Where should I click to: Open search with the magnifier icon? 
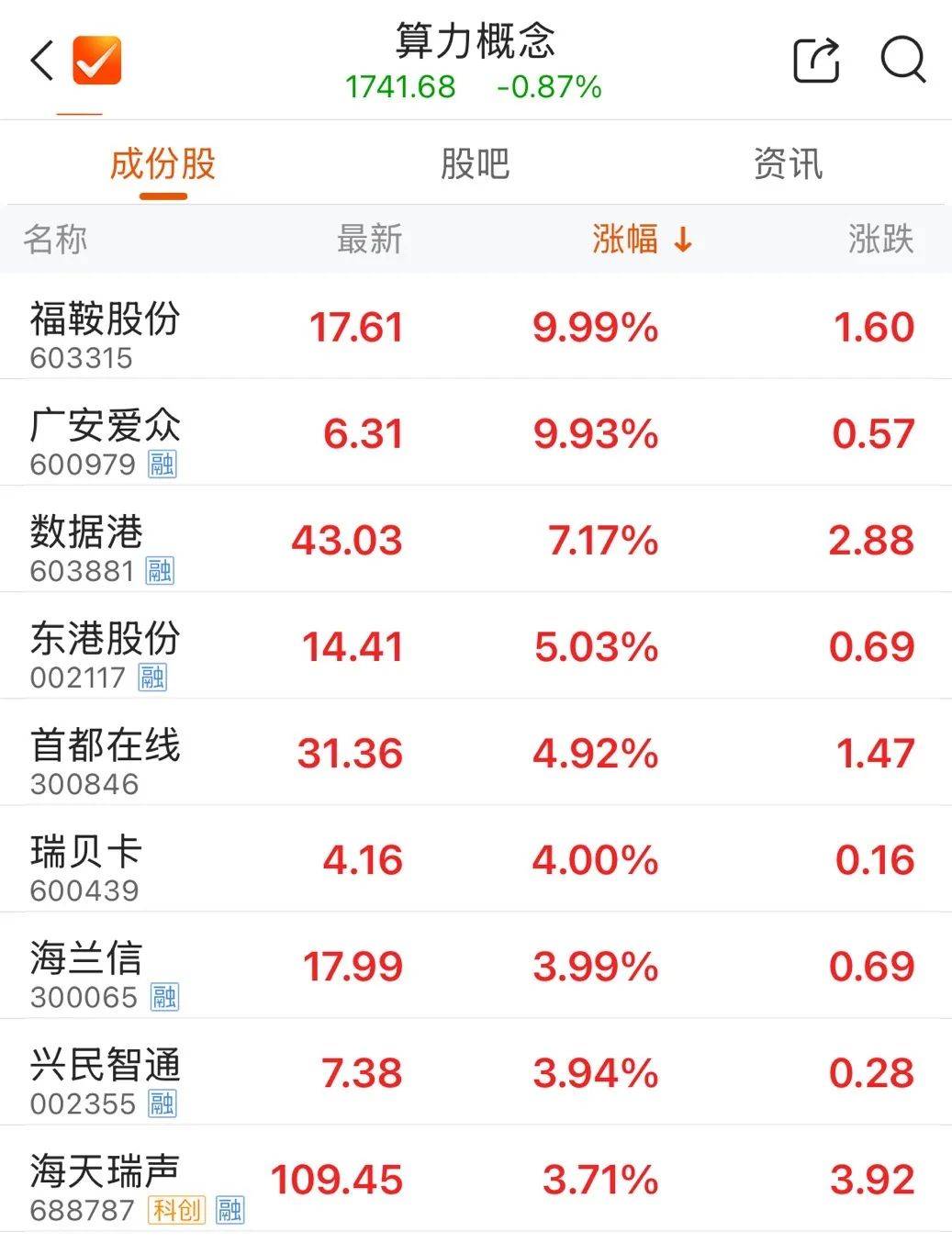tap(905, 61)
